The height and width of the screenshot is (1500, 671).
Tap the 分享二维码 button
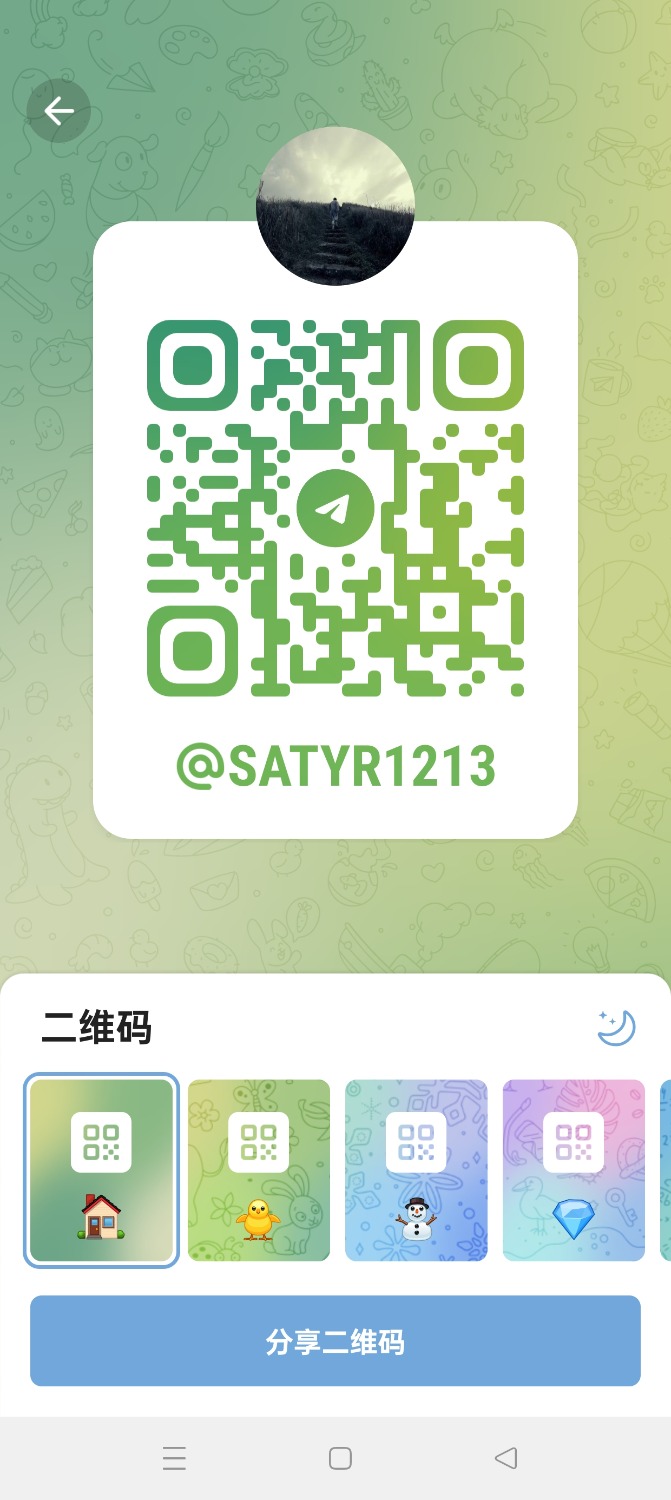[x=335, y=1341]
